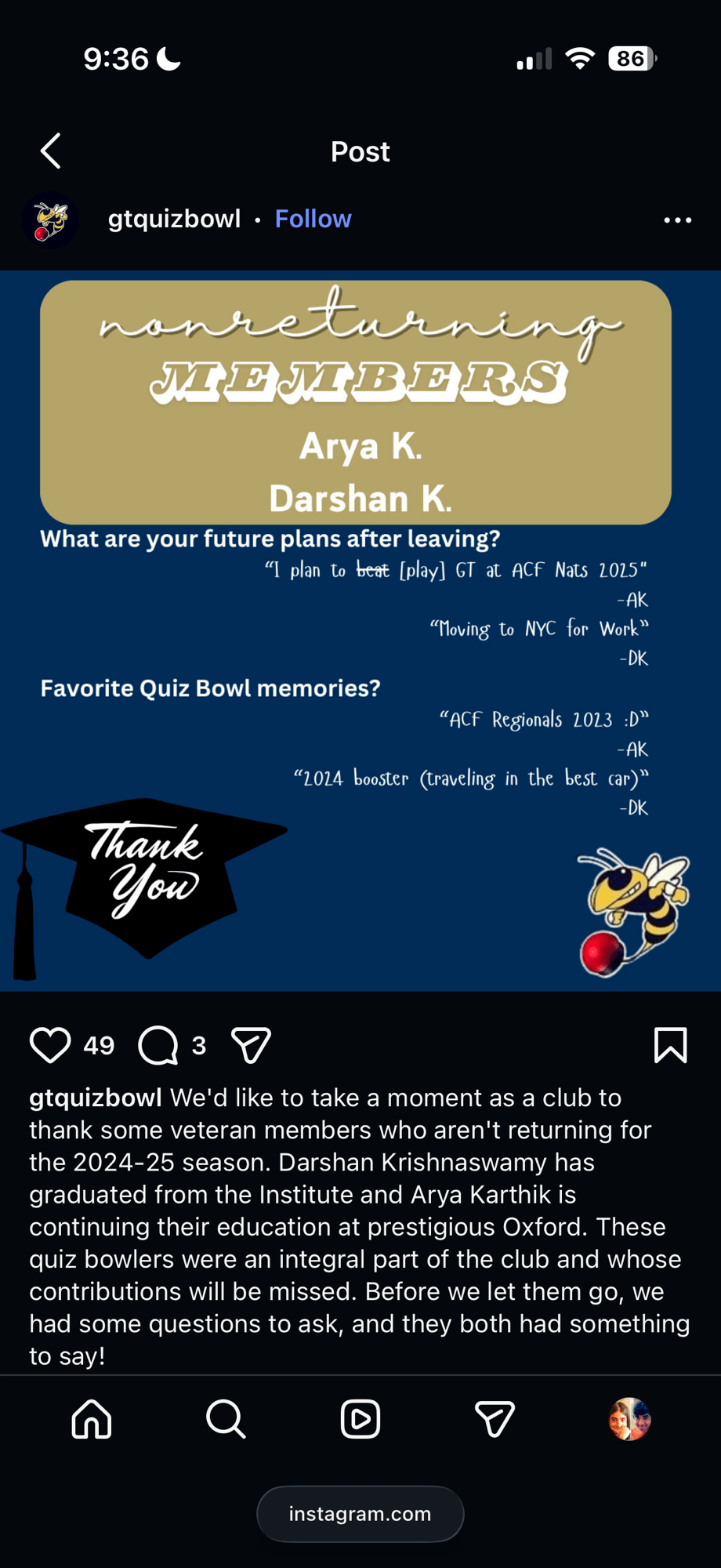Share the post using the paper plane icon
The image size is (721, 1568).
249,1044
